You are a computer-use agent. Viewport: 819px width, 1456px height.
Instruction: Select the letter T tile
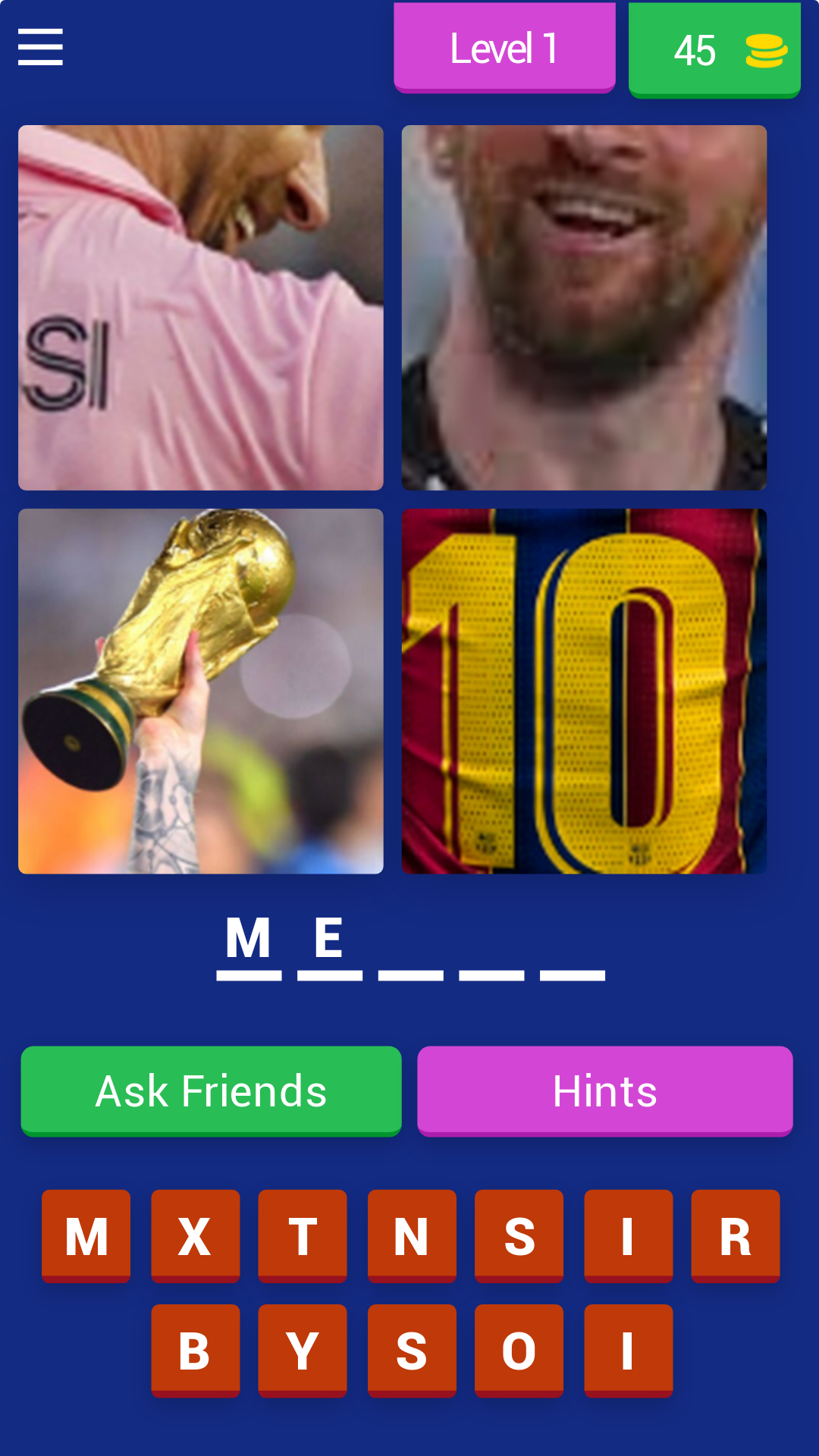[303, 1236]
